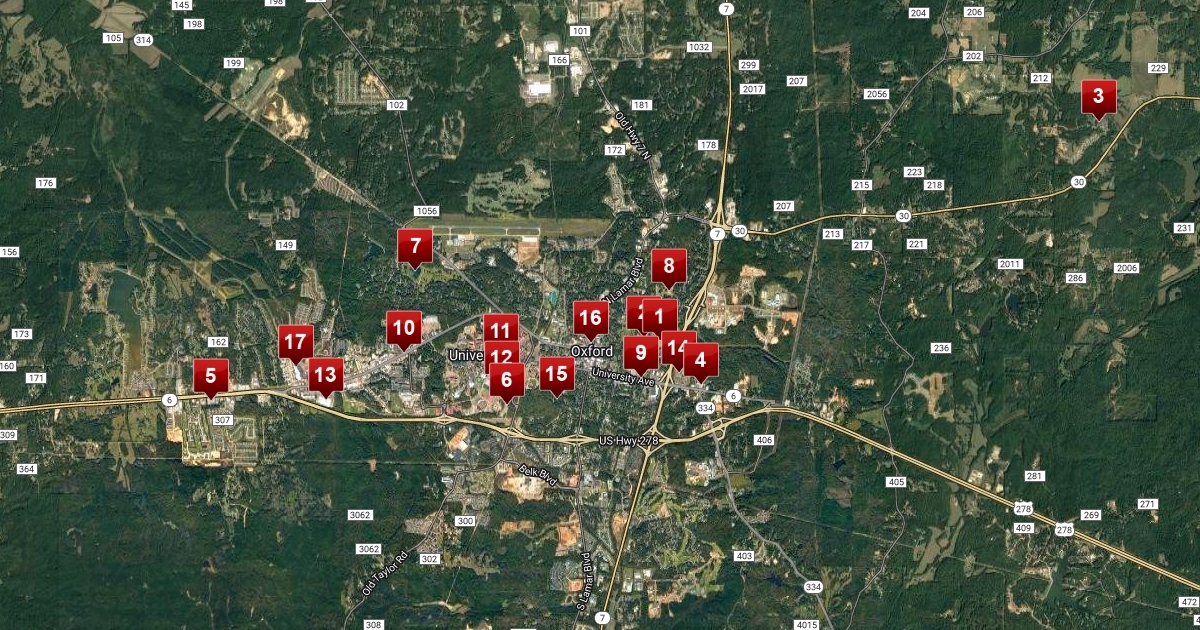Image resolution: width=1200 pixels, height=630 pixels.
Task: Tap map marker number 5
Action: click(x=211, y=377)
